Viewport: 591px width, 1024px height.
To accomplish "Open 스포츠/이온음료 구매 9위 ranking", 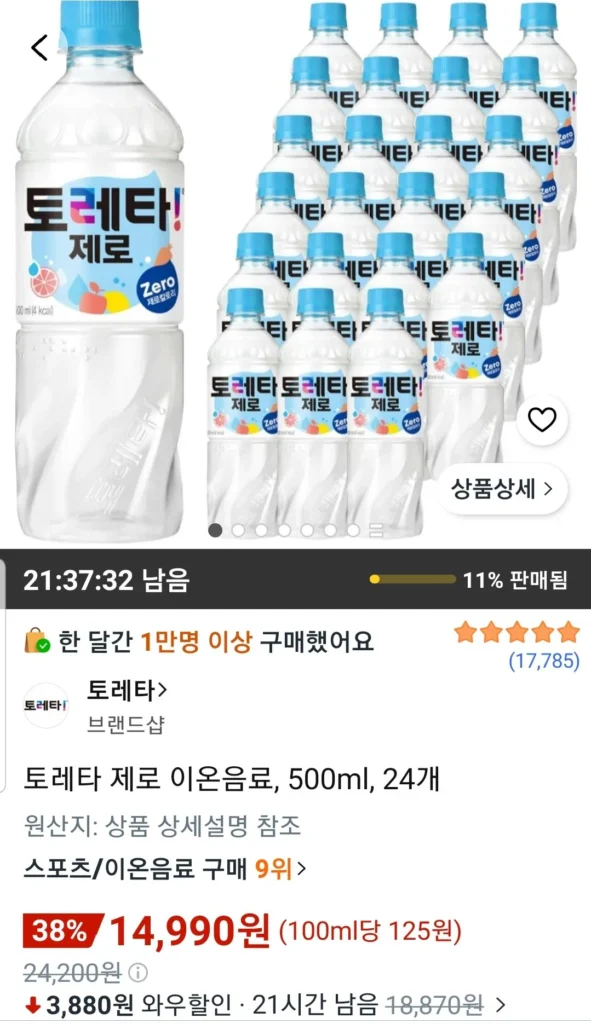I will pyautogui.click(x=165, y=869).
